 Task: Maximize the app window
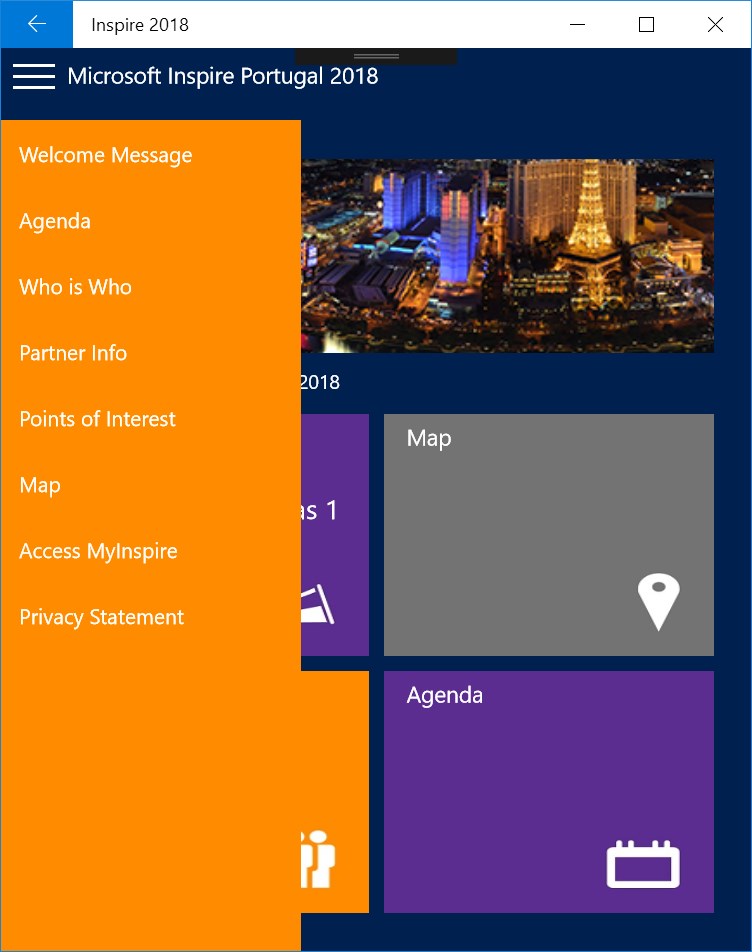pyautogui.click(x=647, y=24)
